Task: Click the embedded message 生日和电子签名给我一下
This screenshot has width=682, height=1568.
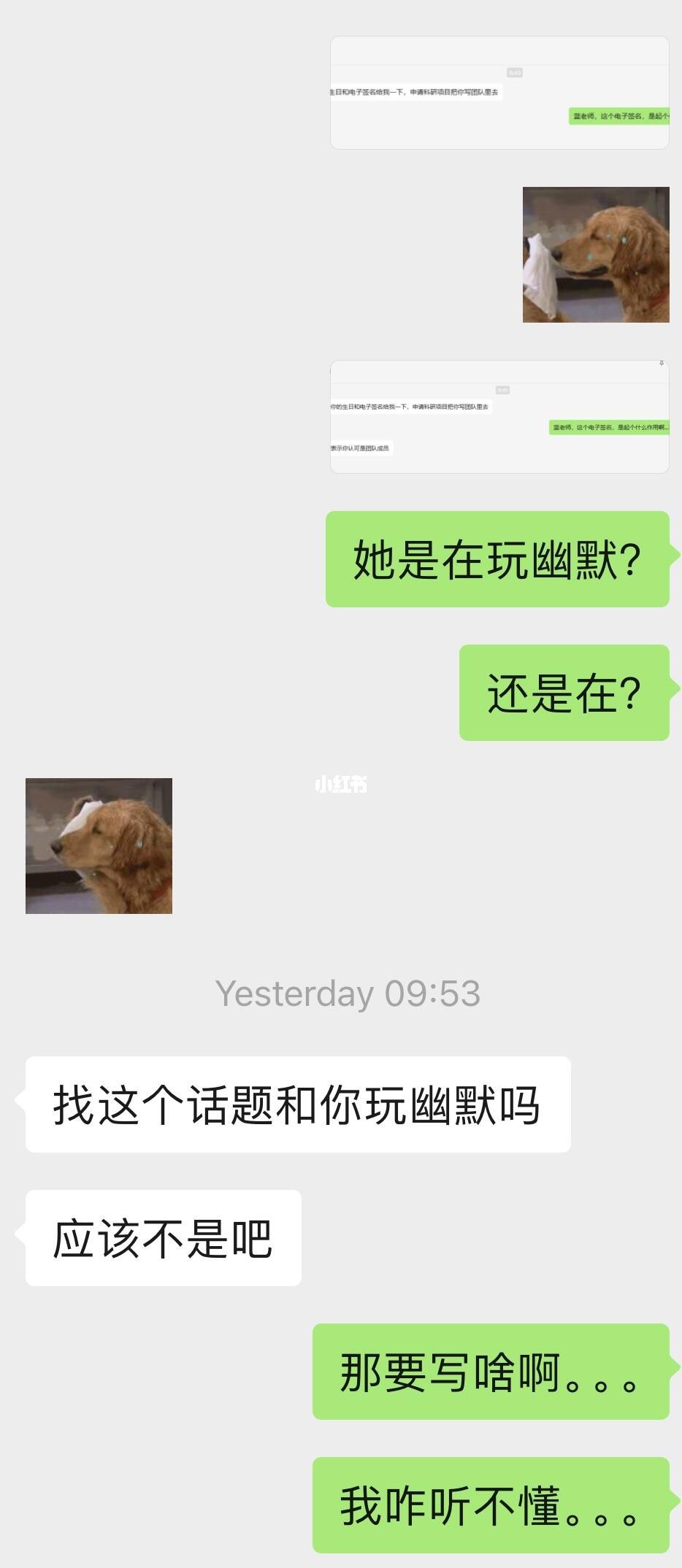Action: [416, 91]
